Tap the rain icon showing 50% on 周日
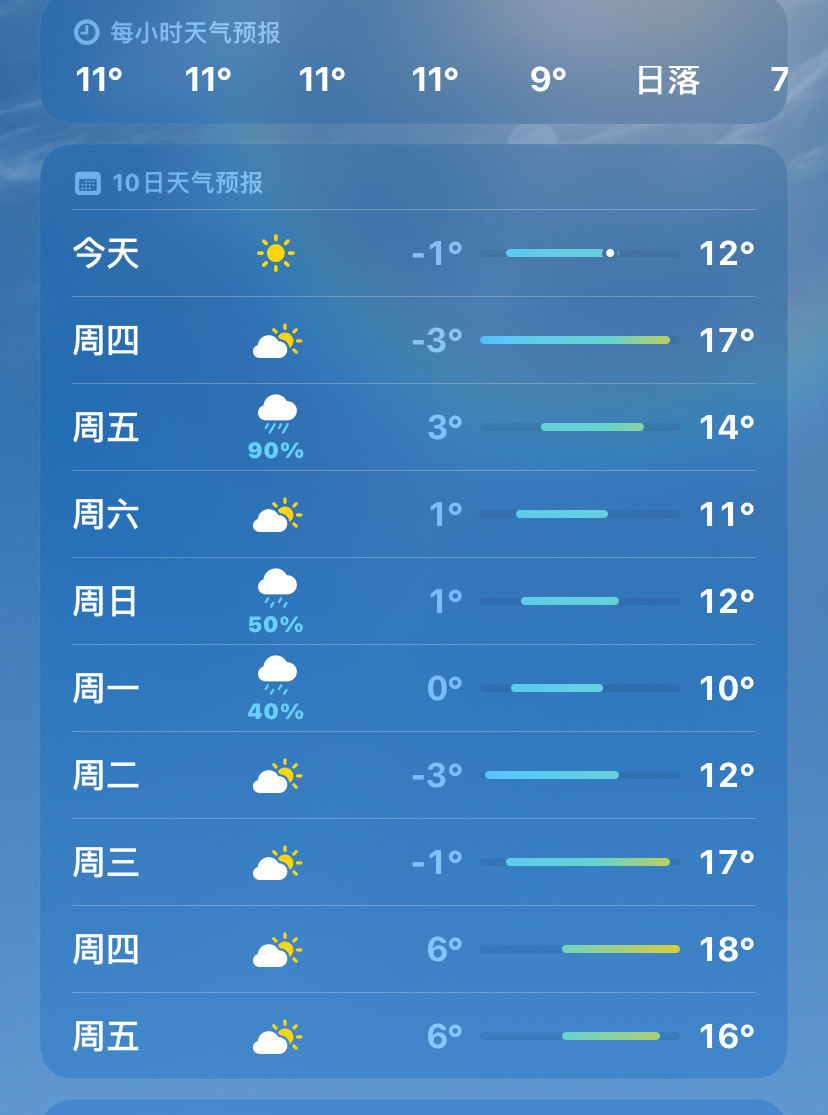This screenshot has height=1115, width=828. [x=276, y=588]
